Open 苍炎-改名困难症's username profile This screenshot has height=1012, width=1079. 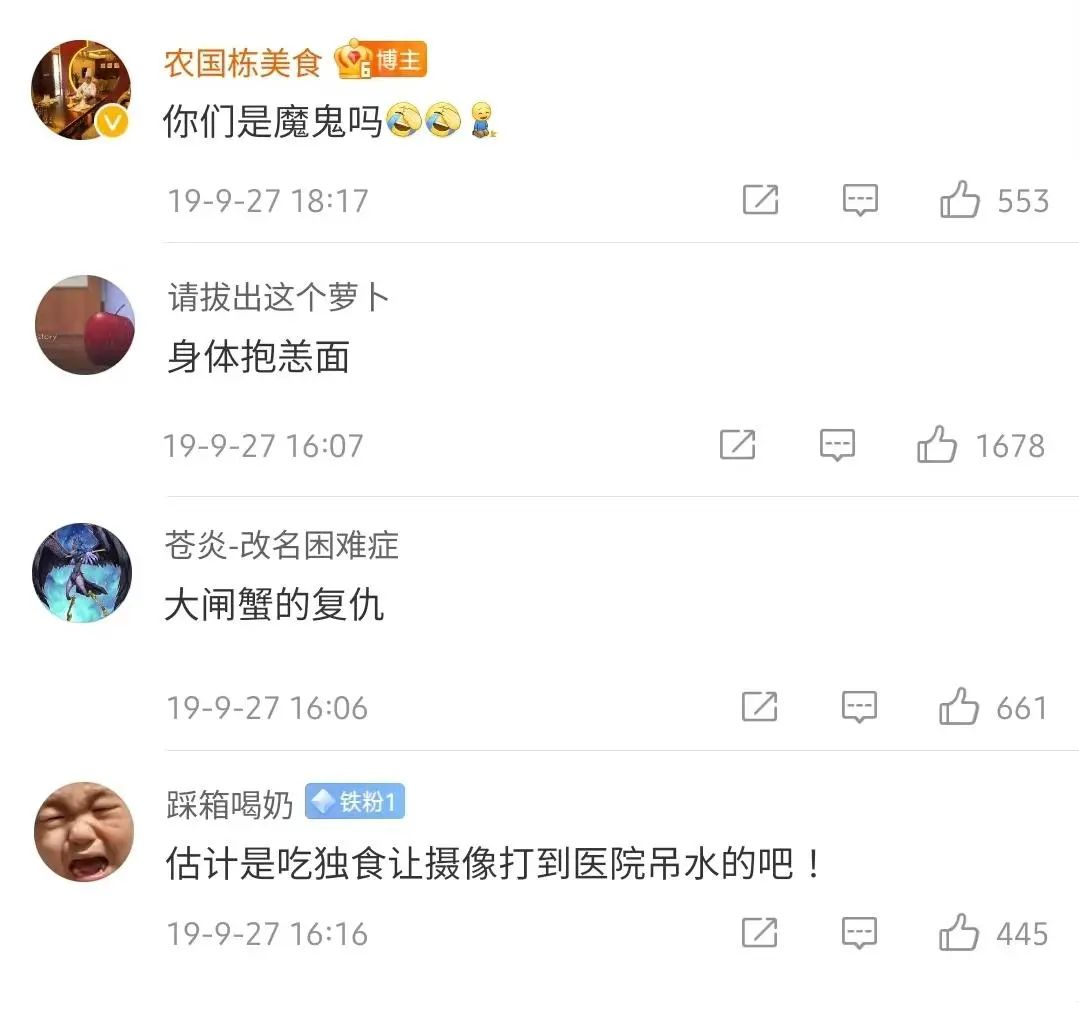pos(282,545)
